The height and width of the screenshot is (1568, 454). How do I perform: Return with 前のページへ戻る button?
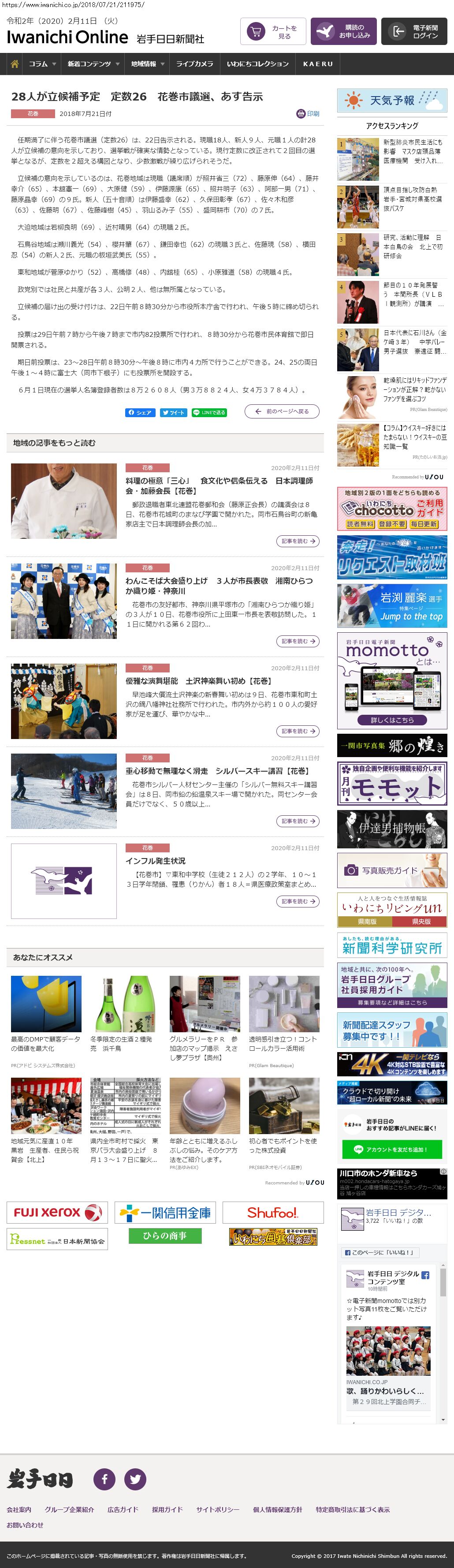(282, 411)
